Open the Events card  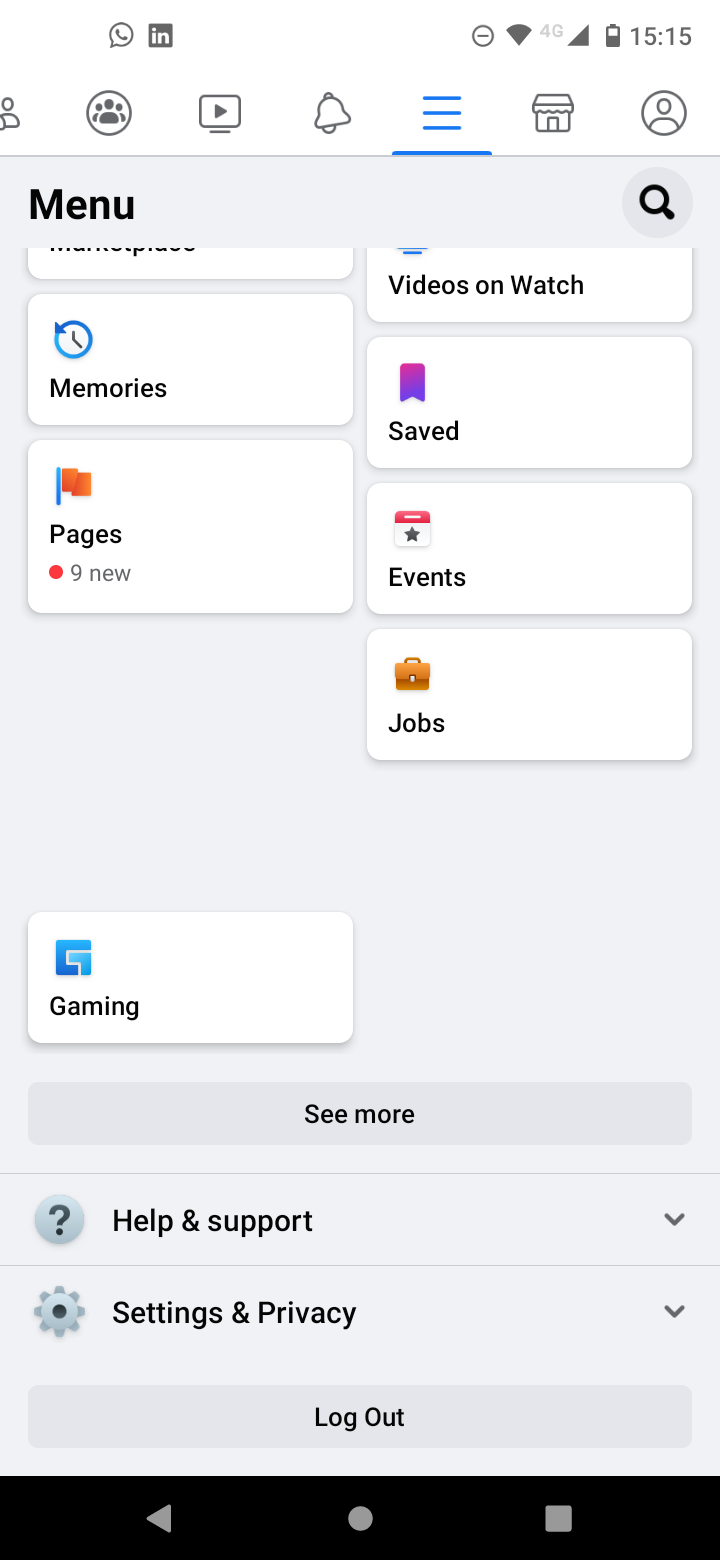[x=529, y=548]
